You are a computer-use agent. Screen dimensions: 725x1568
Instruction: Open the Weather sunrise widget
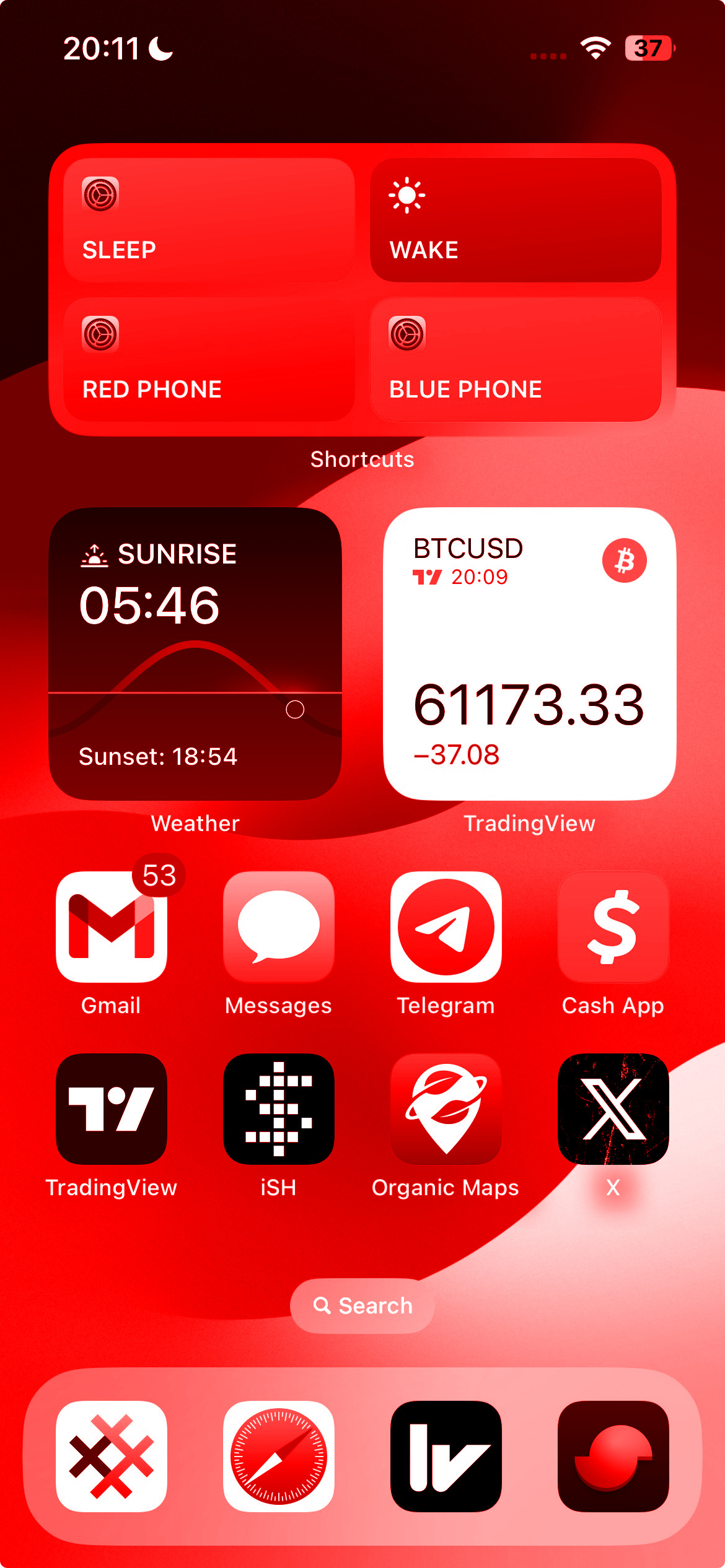[x=195, y=654]
